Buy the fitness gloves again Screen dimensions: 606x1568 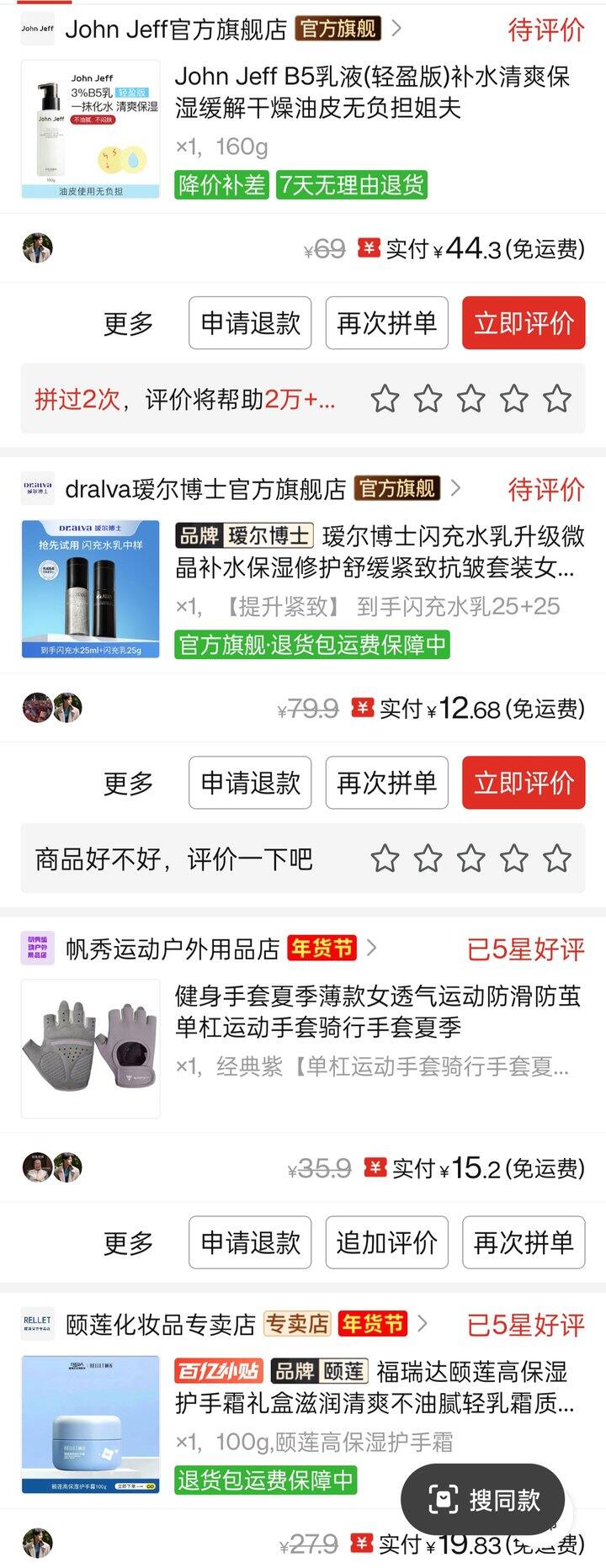(x=523, y=1242)
